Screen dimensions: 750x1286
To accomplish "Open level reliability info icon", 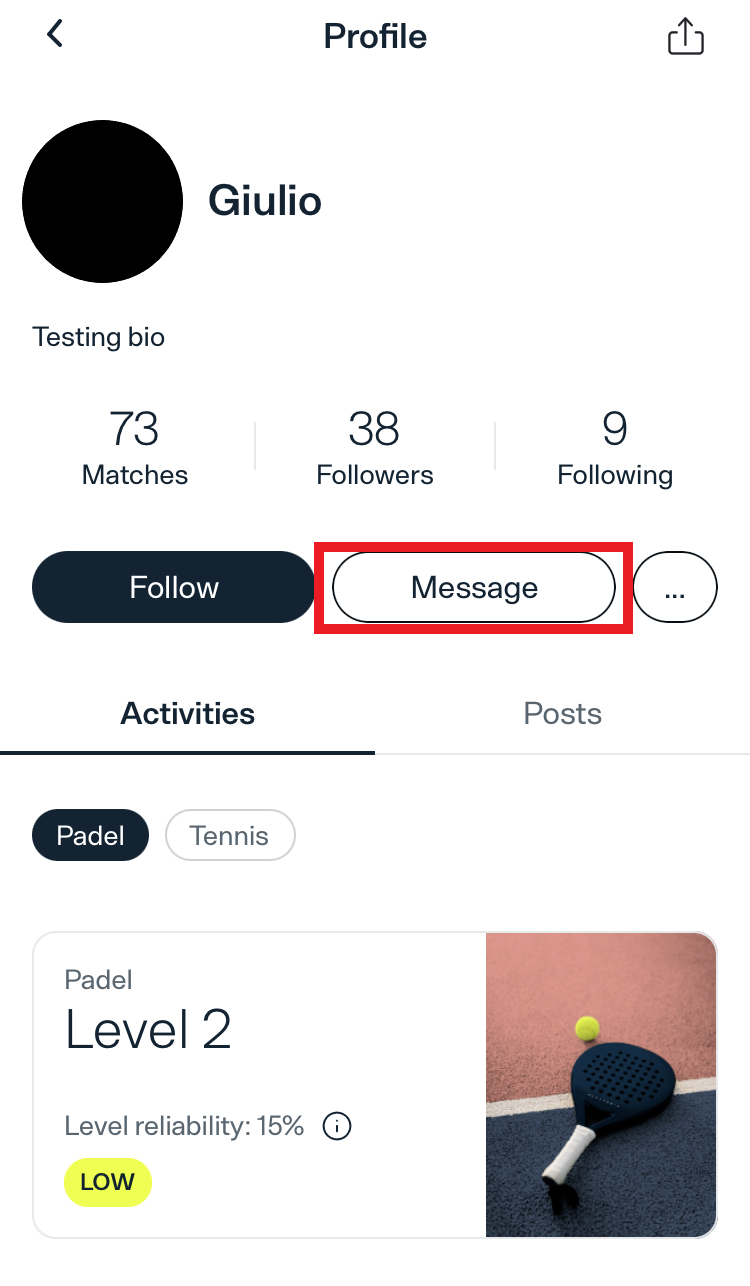I will click(337, 1127).
